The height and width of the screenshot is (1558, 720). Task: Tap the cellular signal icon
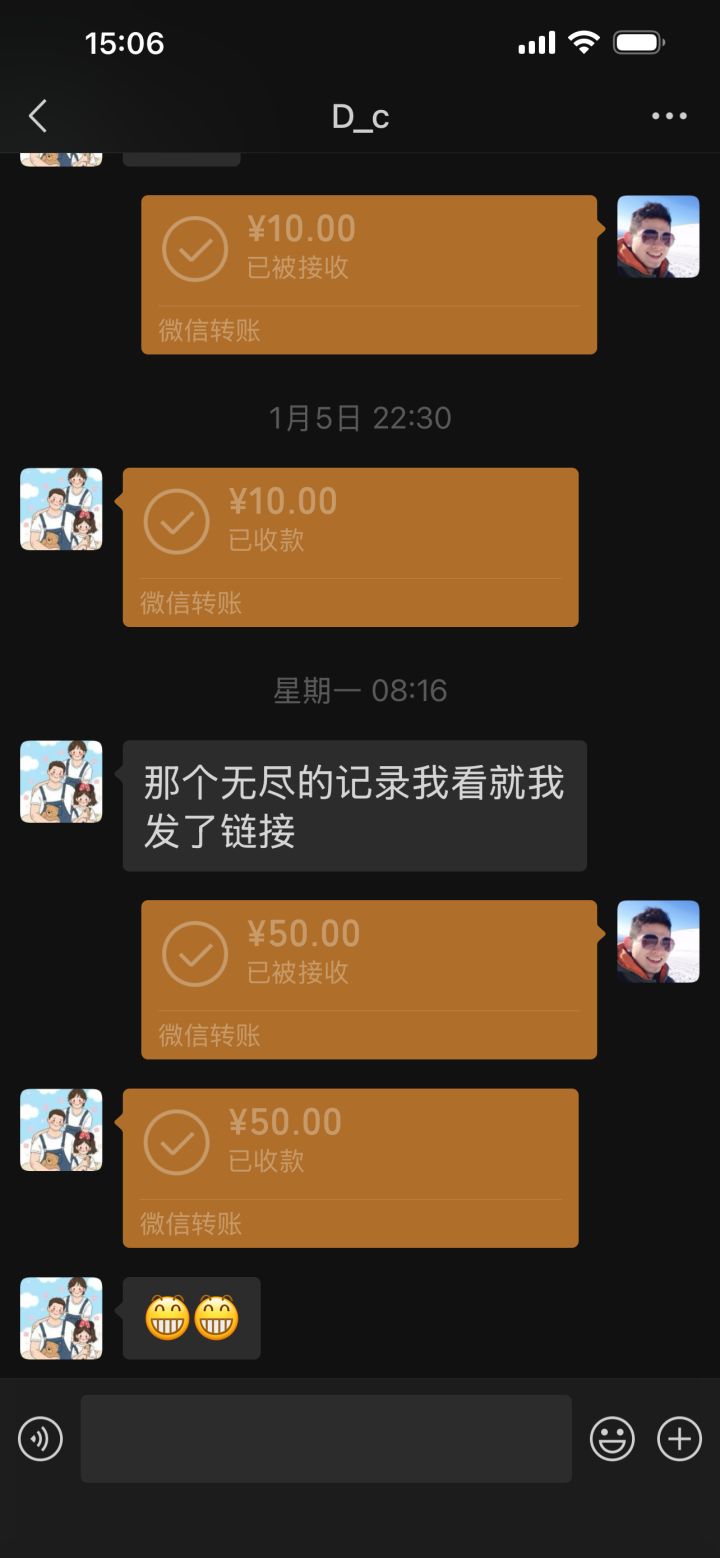tap(536, 41)
